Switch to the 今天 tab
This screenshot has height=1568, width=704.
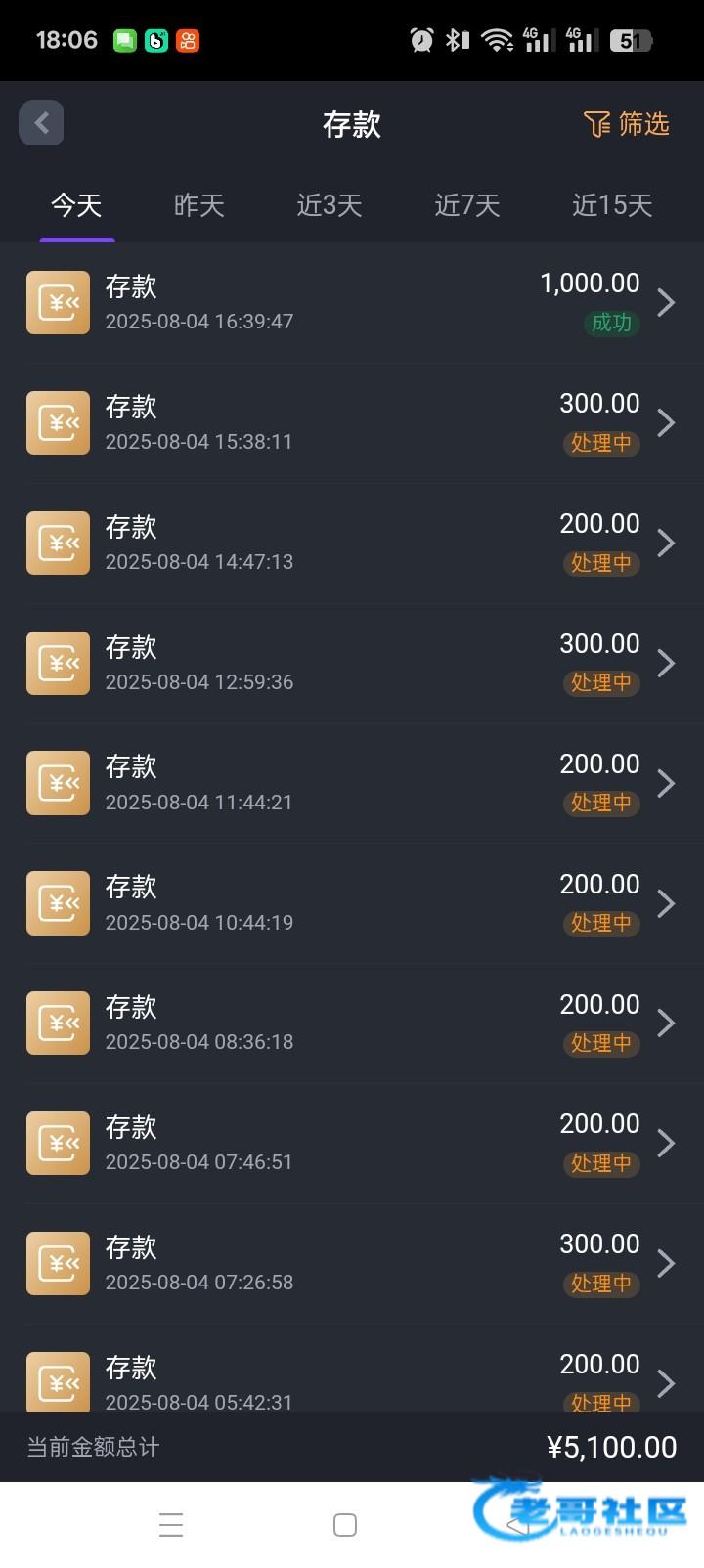pos(76,205)
